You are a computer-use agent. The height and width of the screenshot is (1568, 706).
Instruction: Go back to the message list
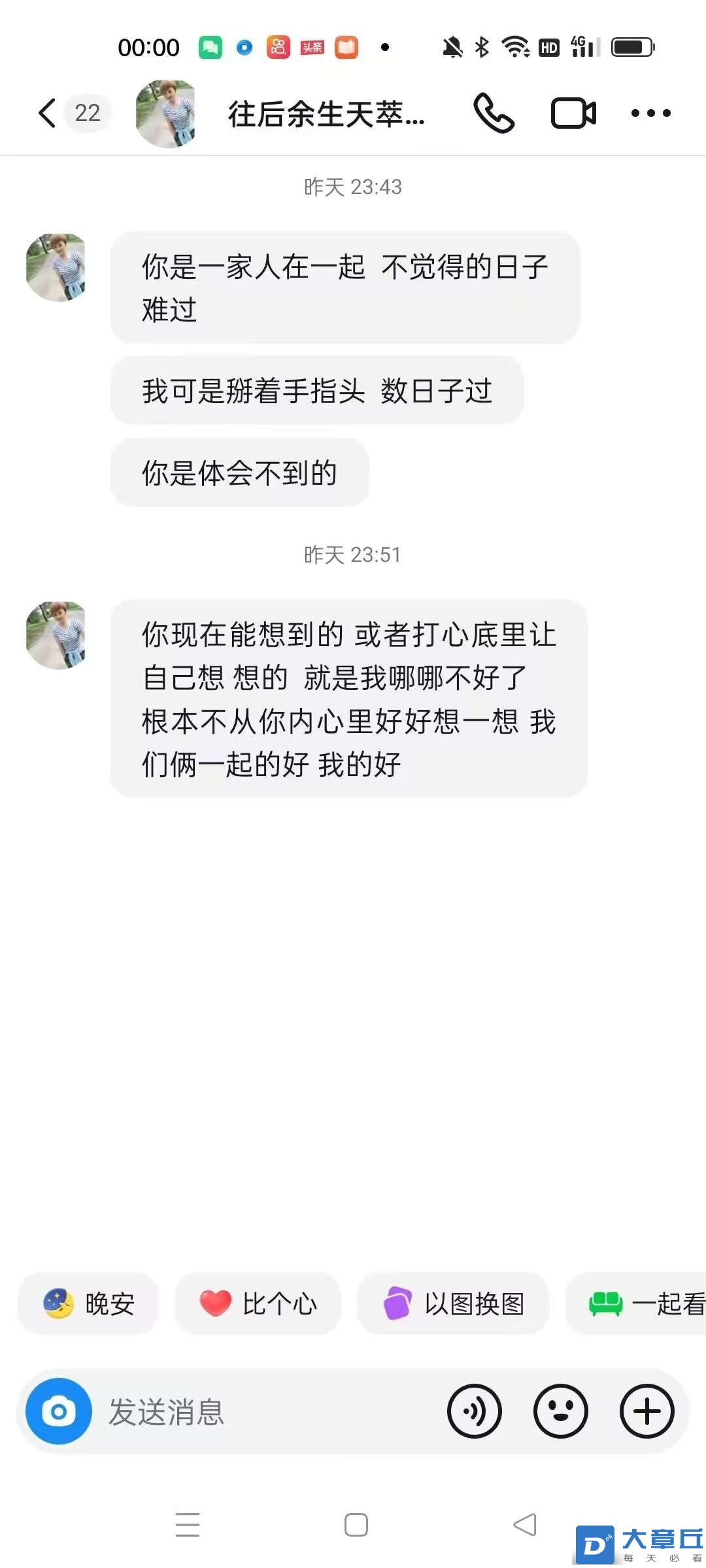tap(47, 113)
